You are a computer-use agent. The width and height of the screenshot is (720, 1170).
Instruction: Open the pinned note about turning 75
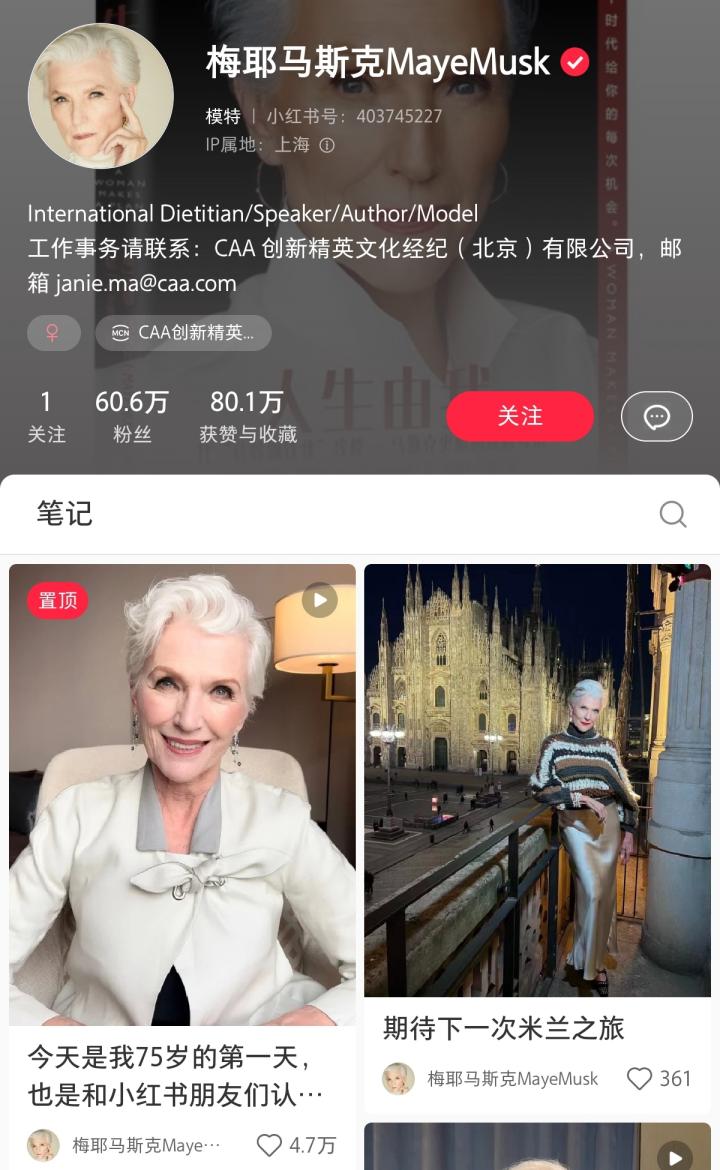(x=182, y=795)
